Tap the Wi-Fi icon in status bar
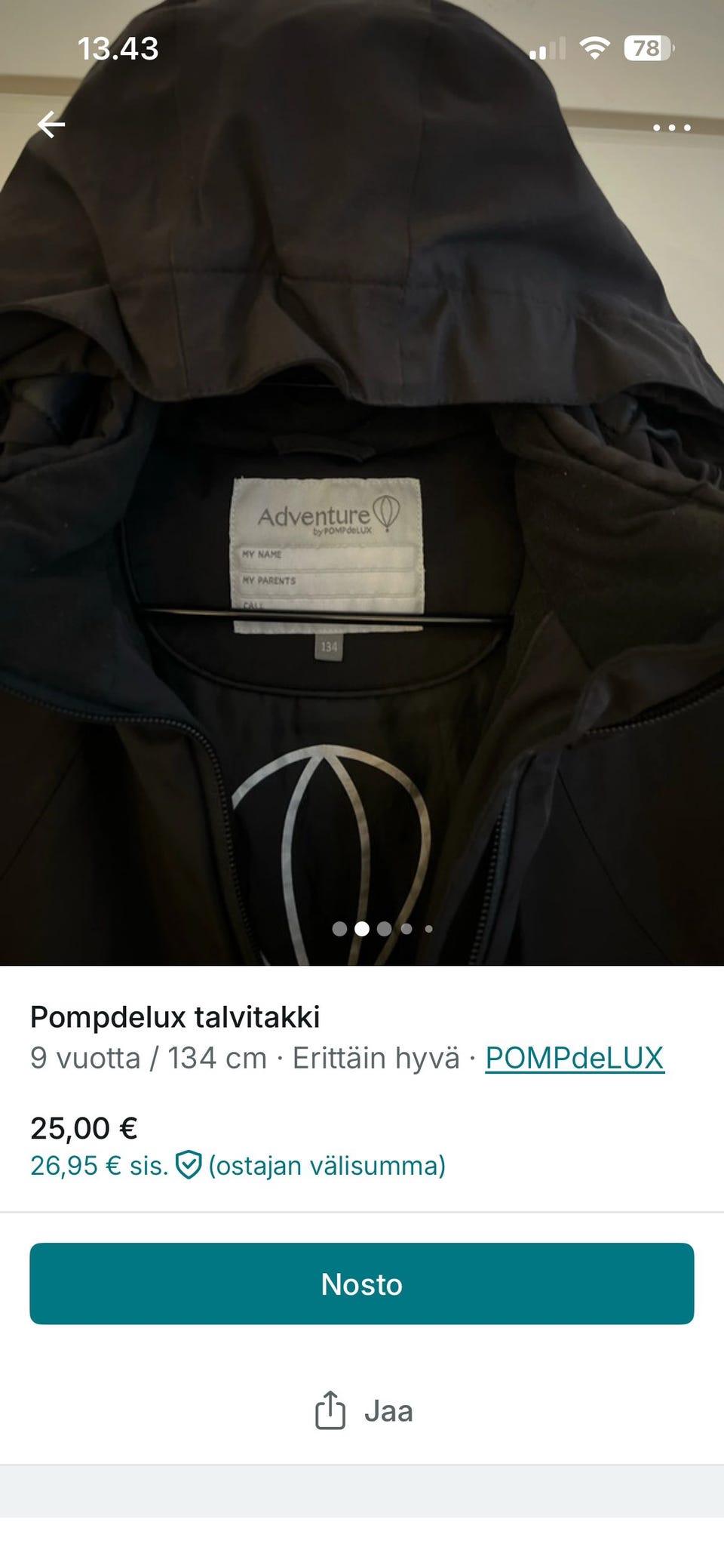 (x=593, y=47)
